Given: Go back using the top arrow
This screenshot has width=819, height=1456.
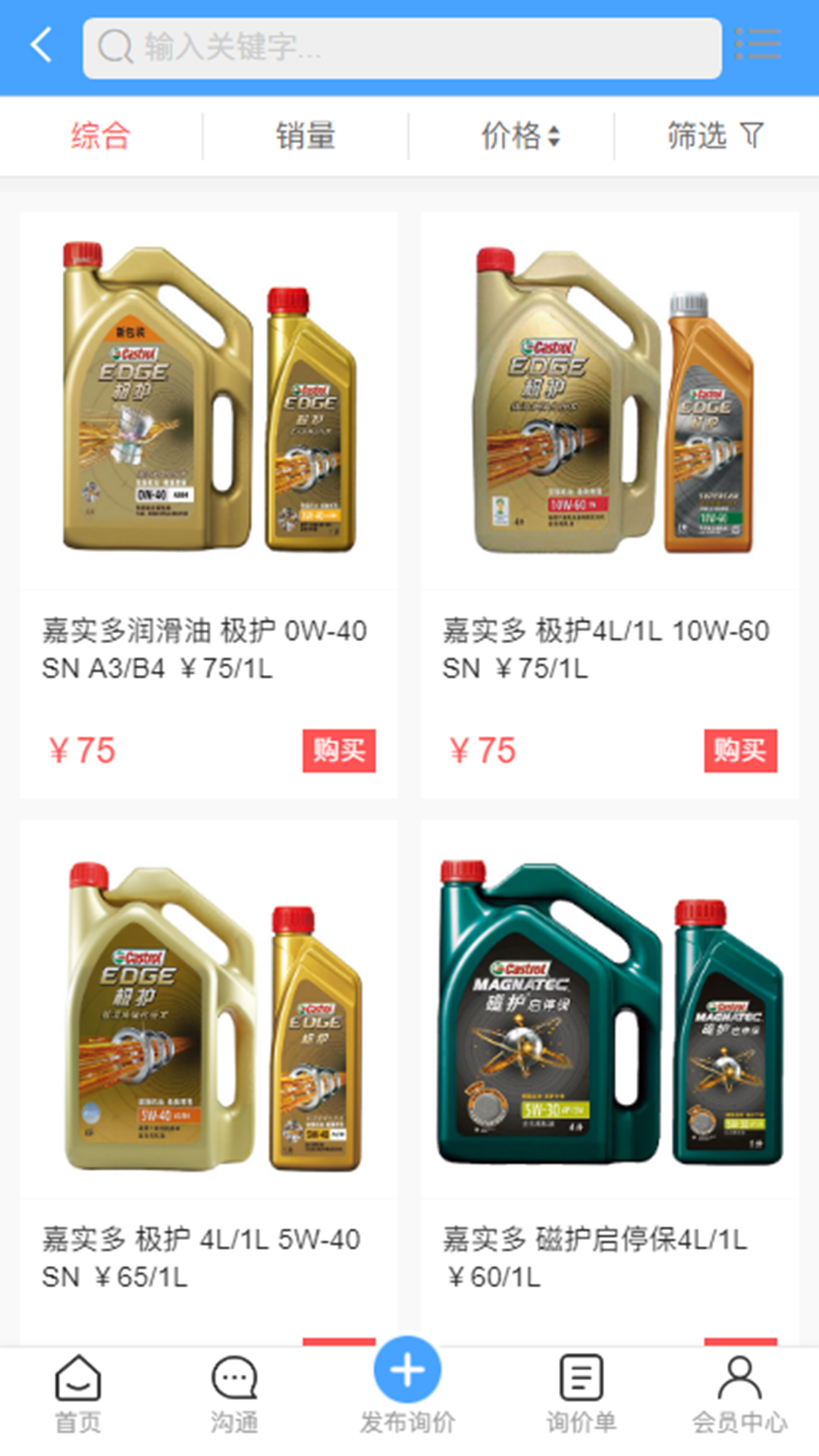Looking at the screenshot, I should 42,45.
